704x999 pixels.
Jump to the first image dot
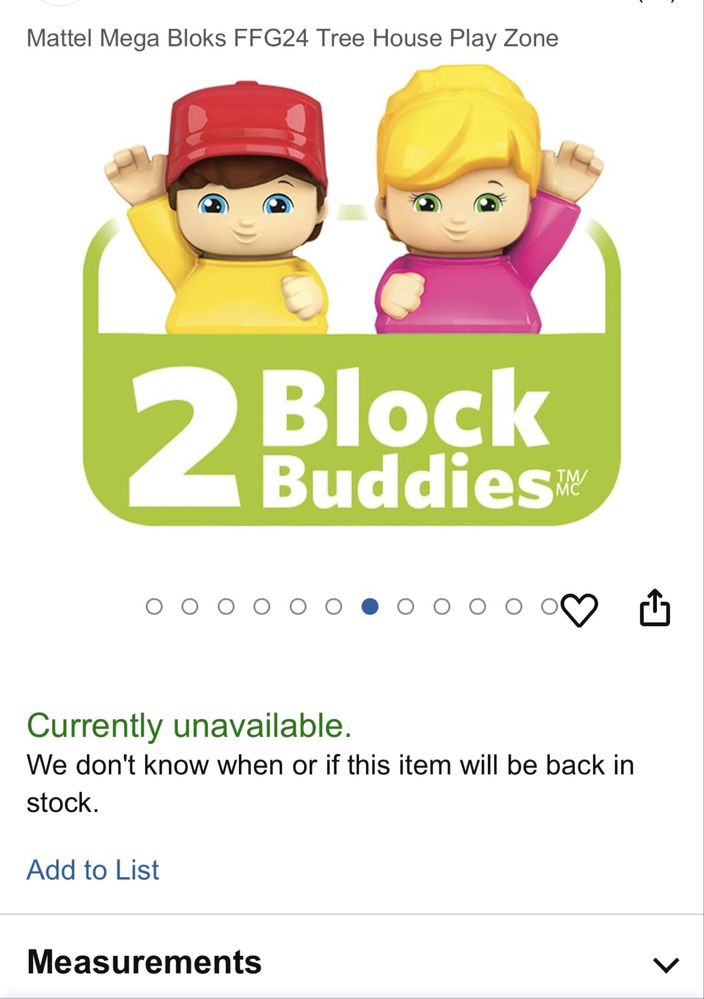click(154, 606)
